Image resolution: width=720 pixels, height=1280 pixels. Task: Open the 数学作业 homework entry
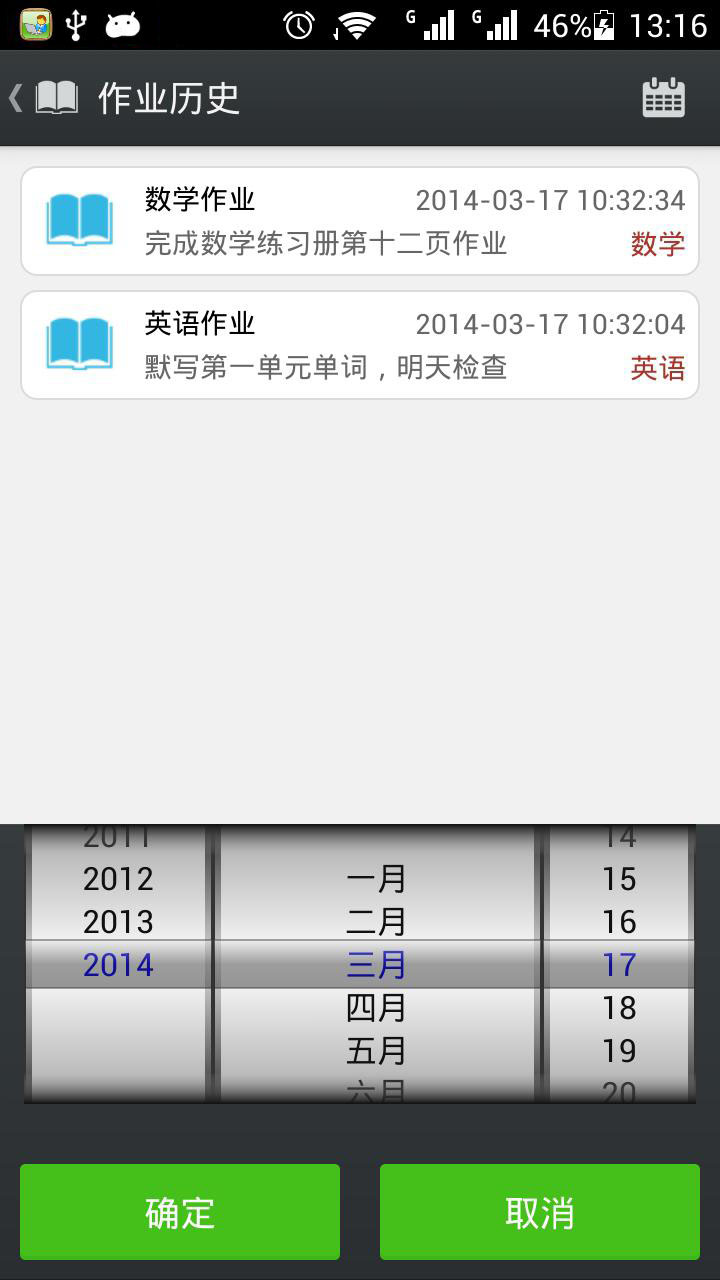(x=360, y=220)
